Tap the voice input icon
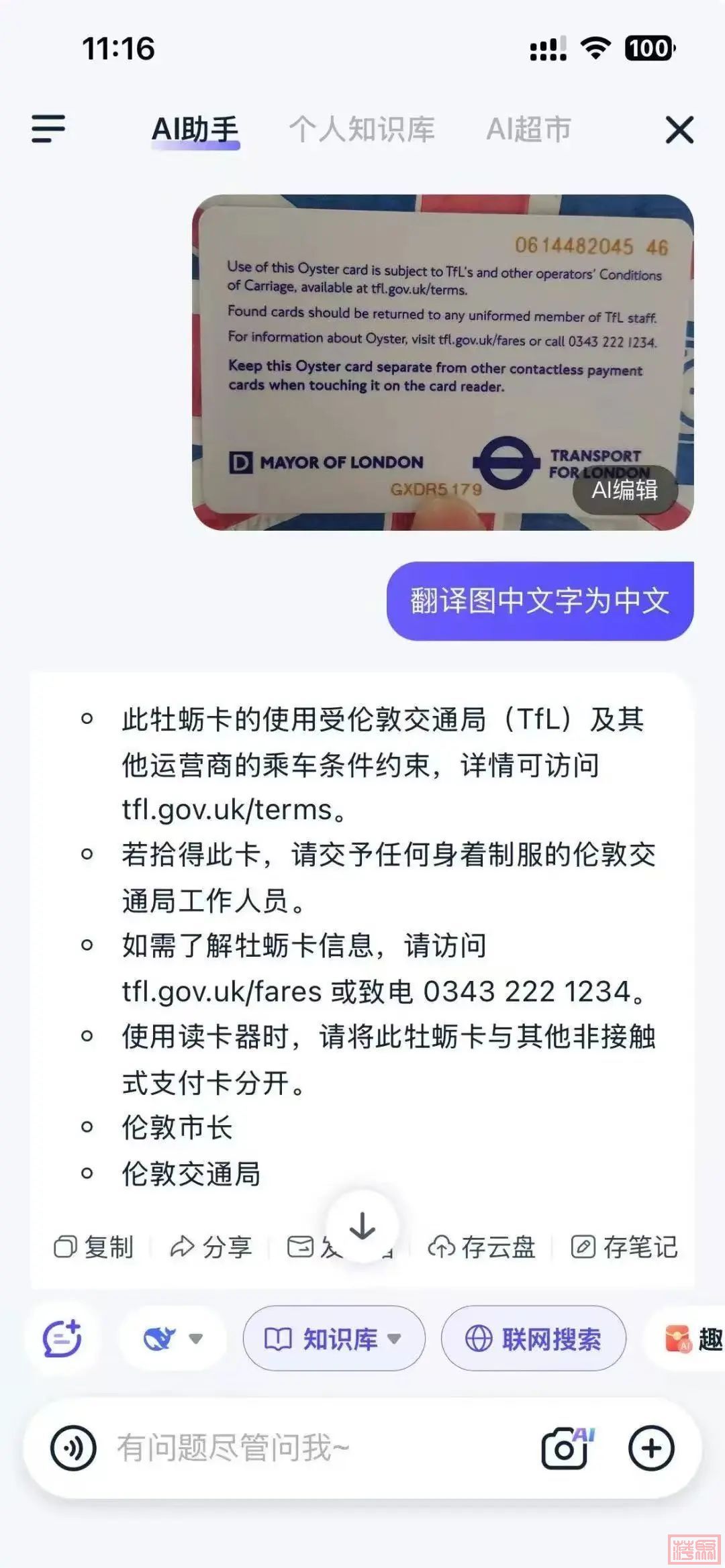The height and width of the screenshot is (1568, 725). coord(73,1448)
